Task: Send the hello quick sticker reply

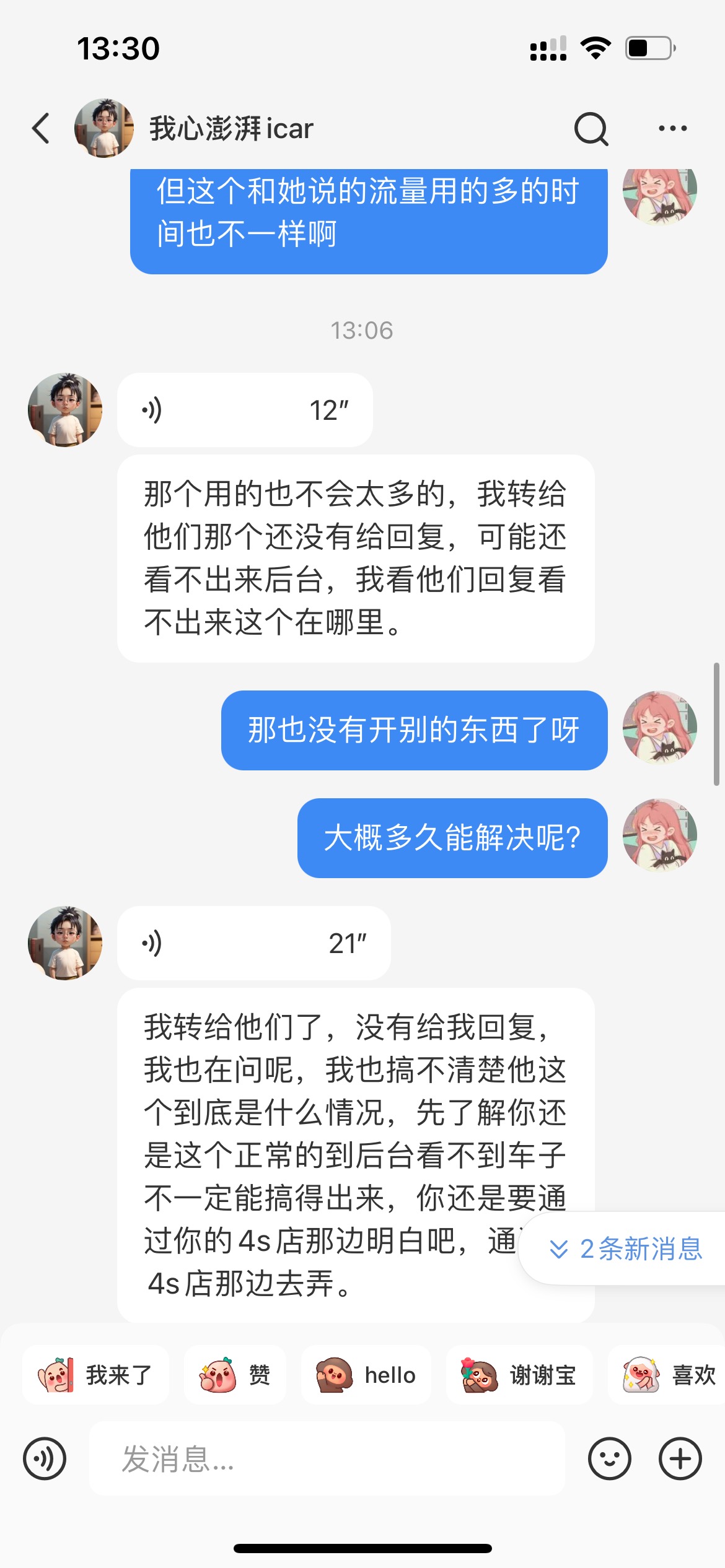Action: [x=366, y=1375]
